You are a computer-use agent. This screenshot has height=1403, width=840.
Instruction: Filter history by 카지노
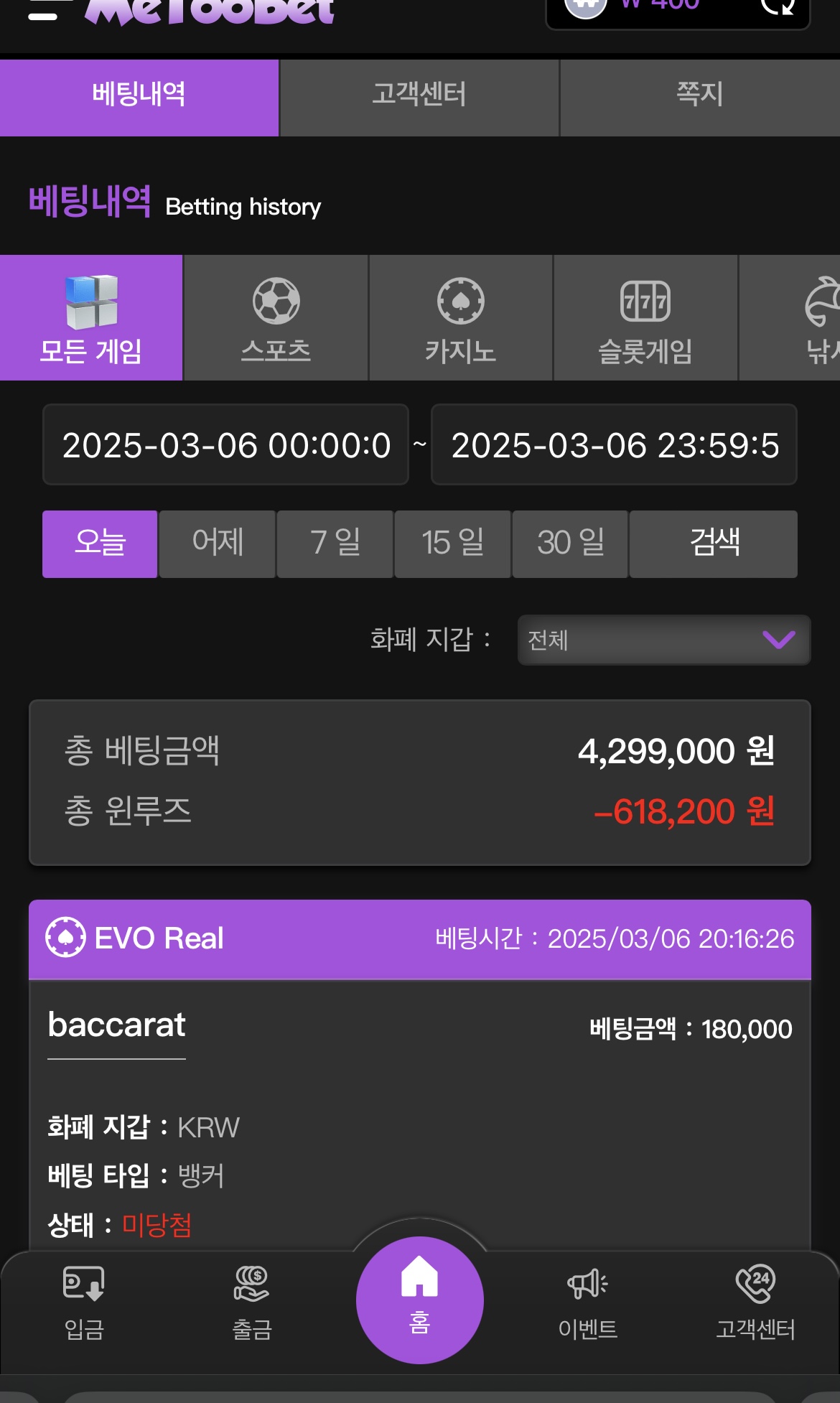(x=461, y=318)
